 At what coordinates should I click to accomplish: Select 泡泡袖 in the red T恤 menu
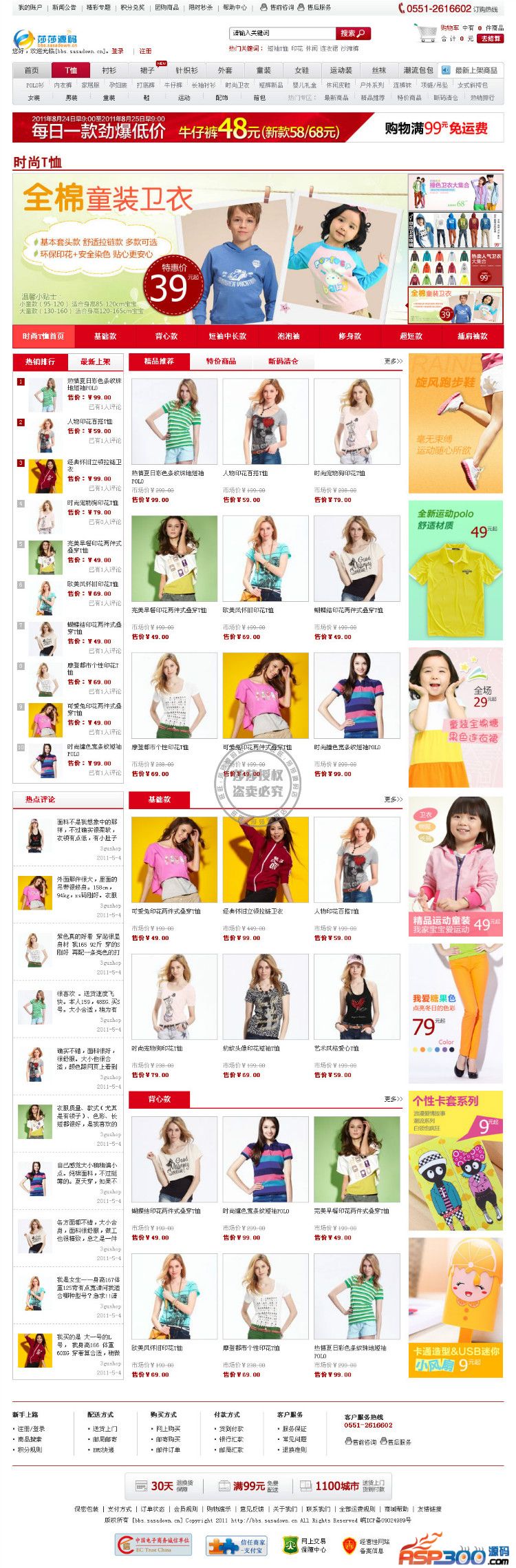pyautogui.click(x=288, y=336)
